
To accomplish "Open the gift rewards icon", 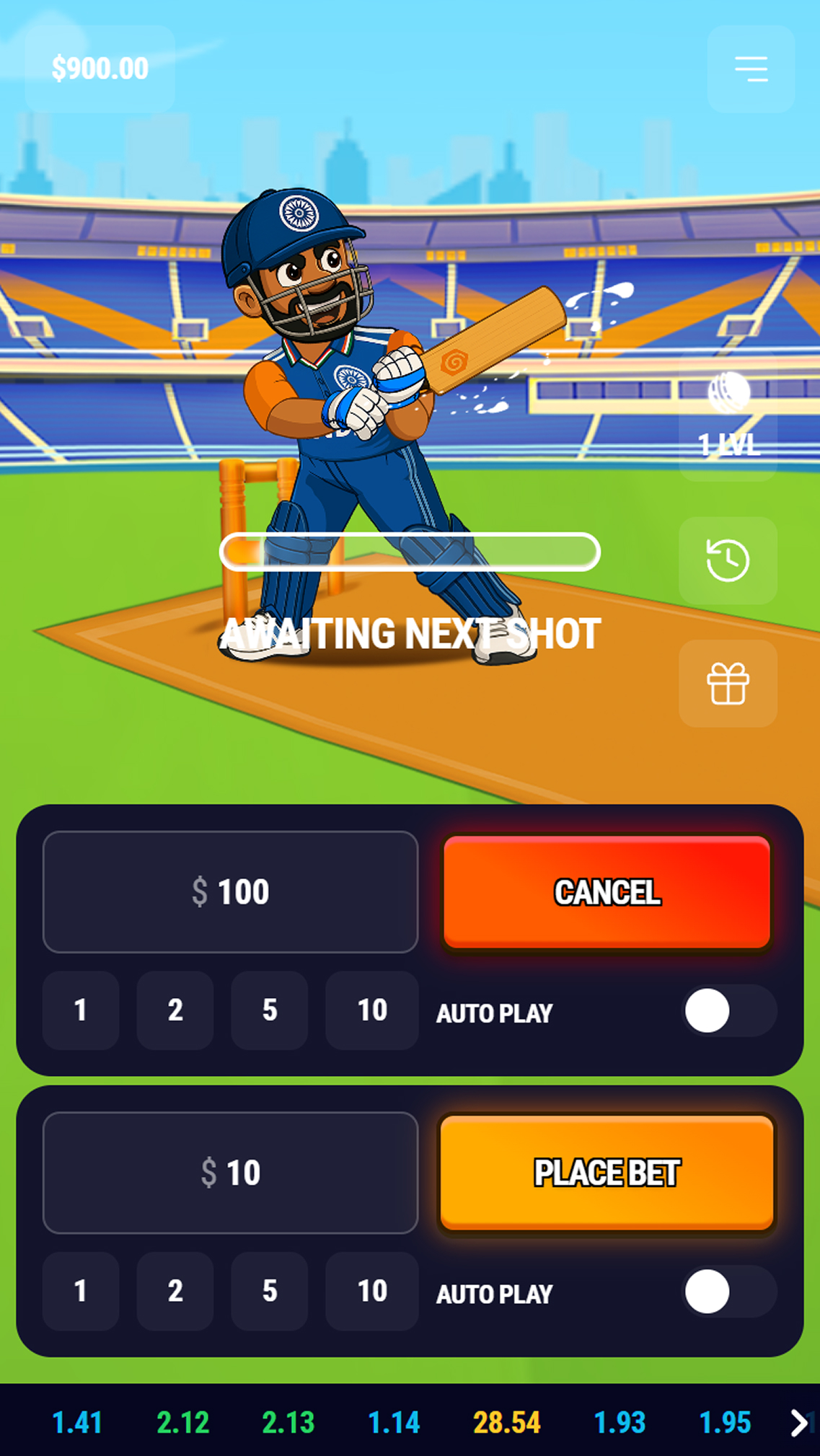I will [728, 683].
